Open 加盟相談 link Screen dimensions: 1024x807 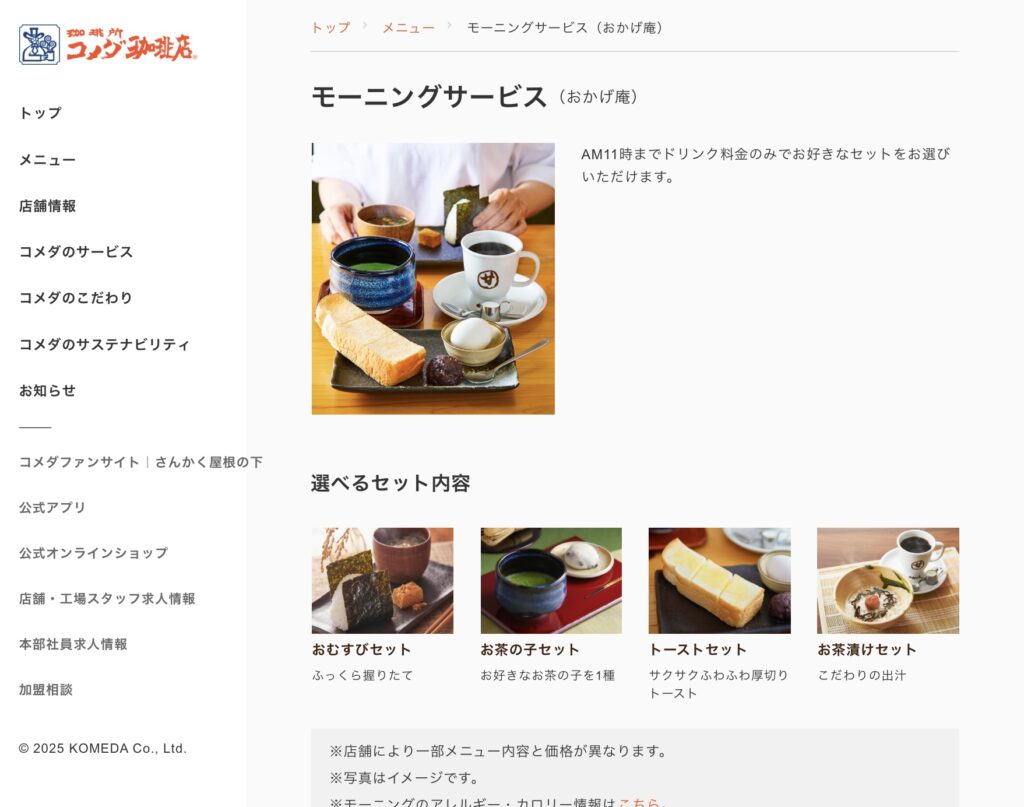(46, 689)
